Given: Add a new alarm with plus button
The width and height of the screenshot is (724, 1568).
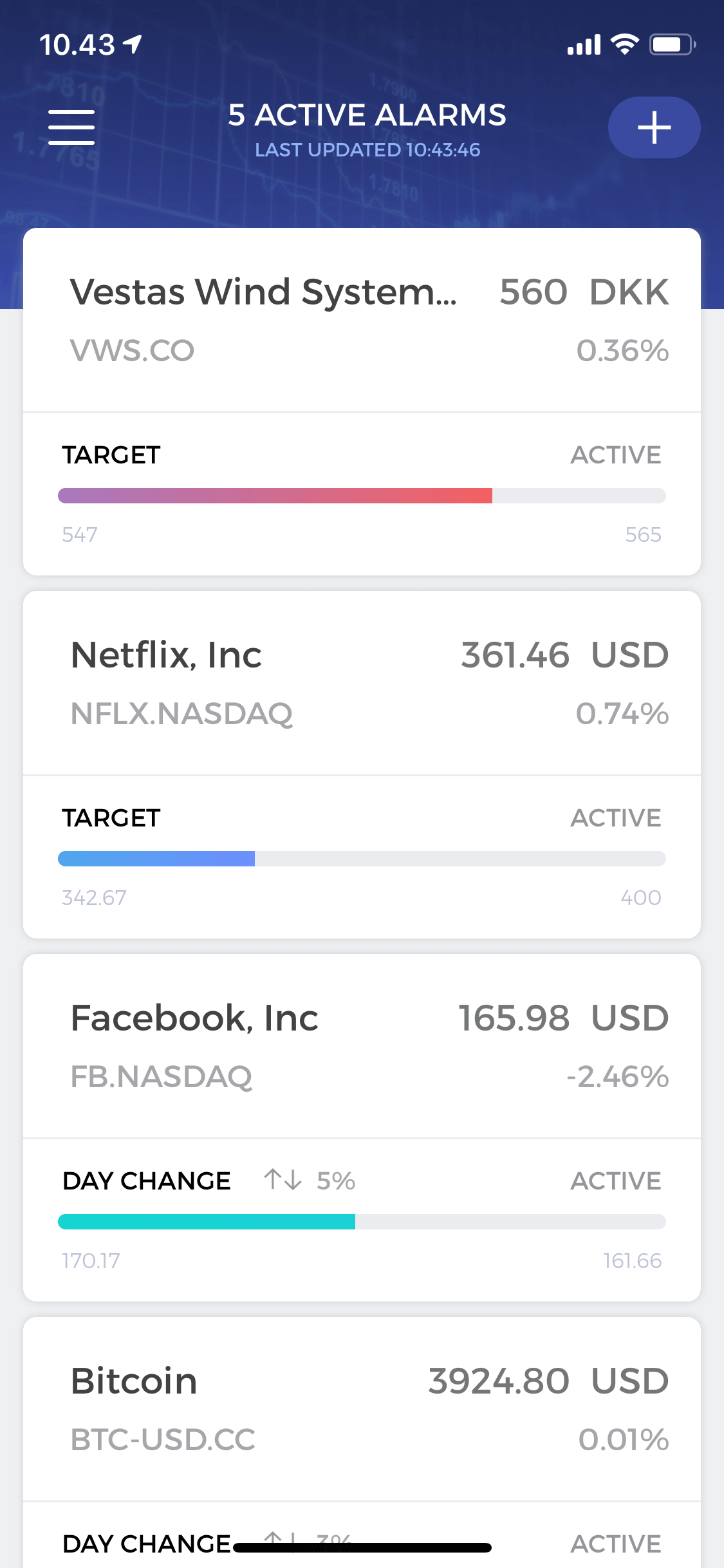Looking at the screenshot, I should [x=654, y=127].
